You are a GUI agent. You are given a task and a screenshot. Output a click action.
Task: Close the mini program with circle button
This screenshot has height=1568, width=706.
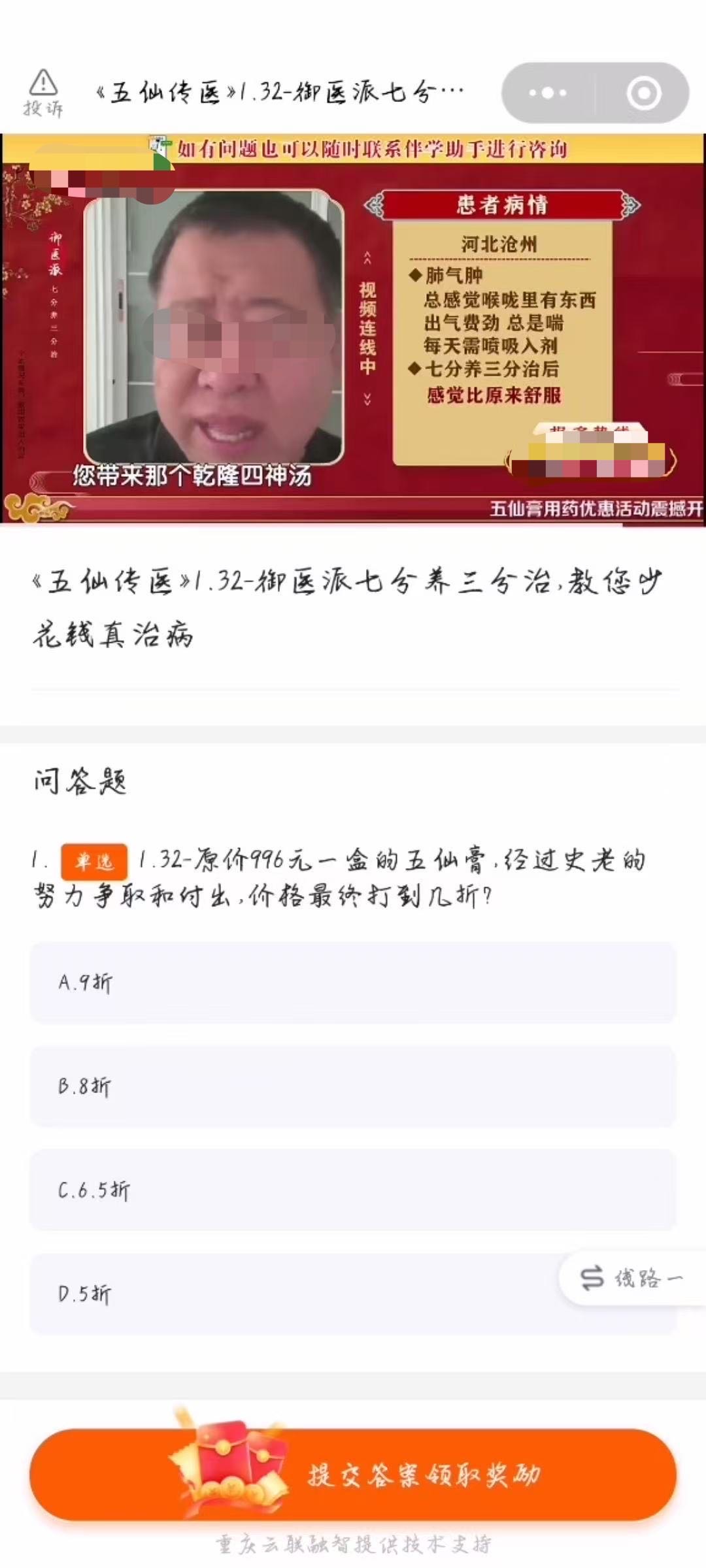[x=643, y=93]
